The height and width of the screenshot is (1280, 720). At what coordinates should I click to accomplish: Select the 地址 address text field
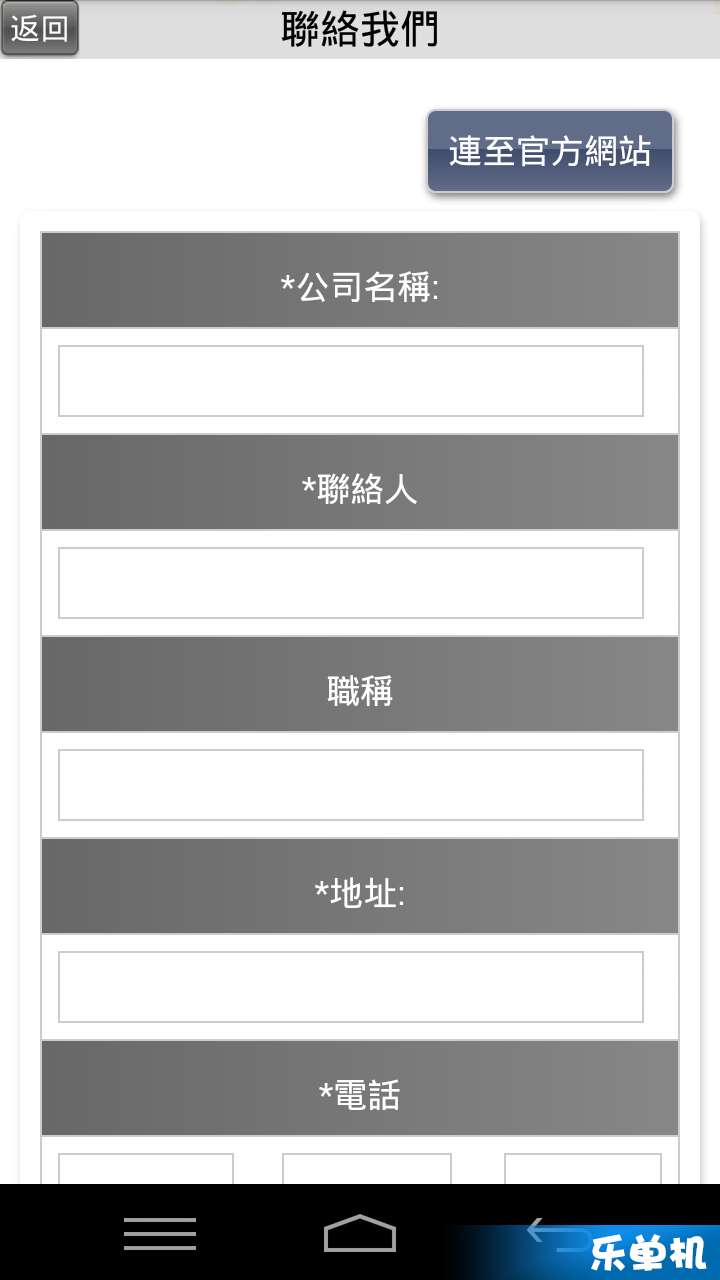click(350, 987)
